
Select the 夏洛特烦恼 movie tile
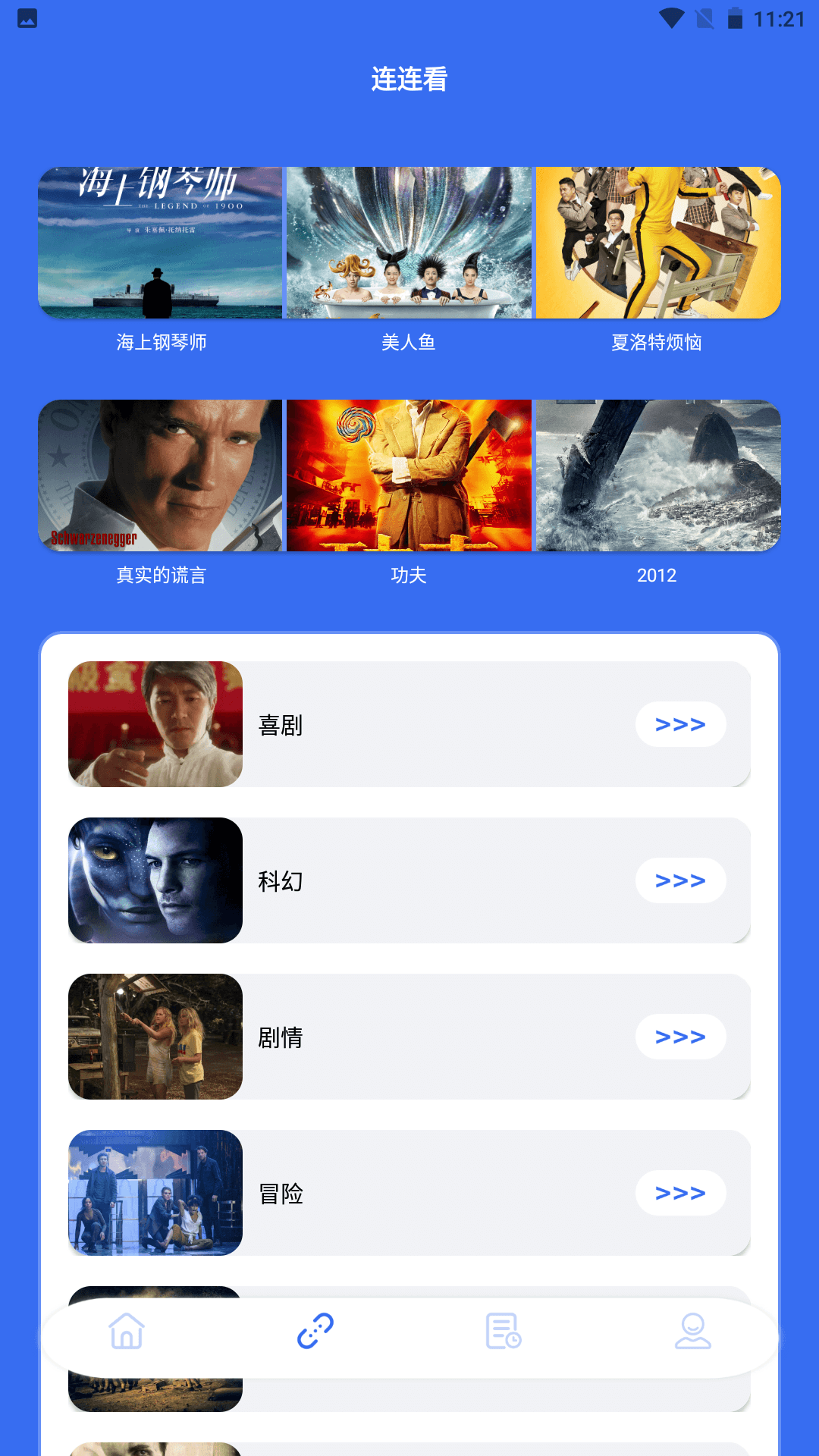(x=657, y=243)
